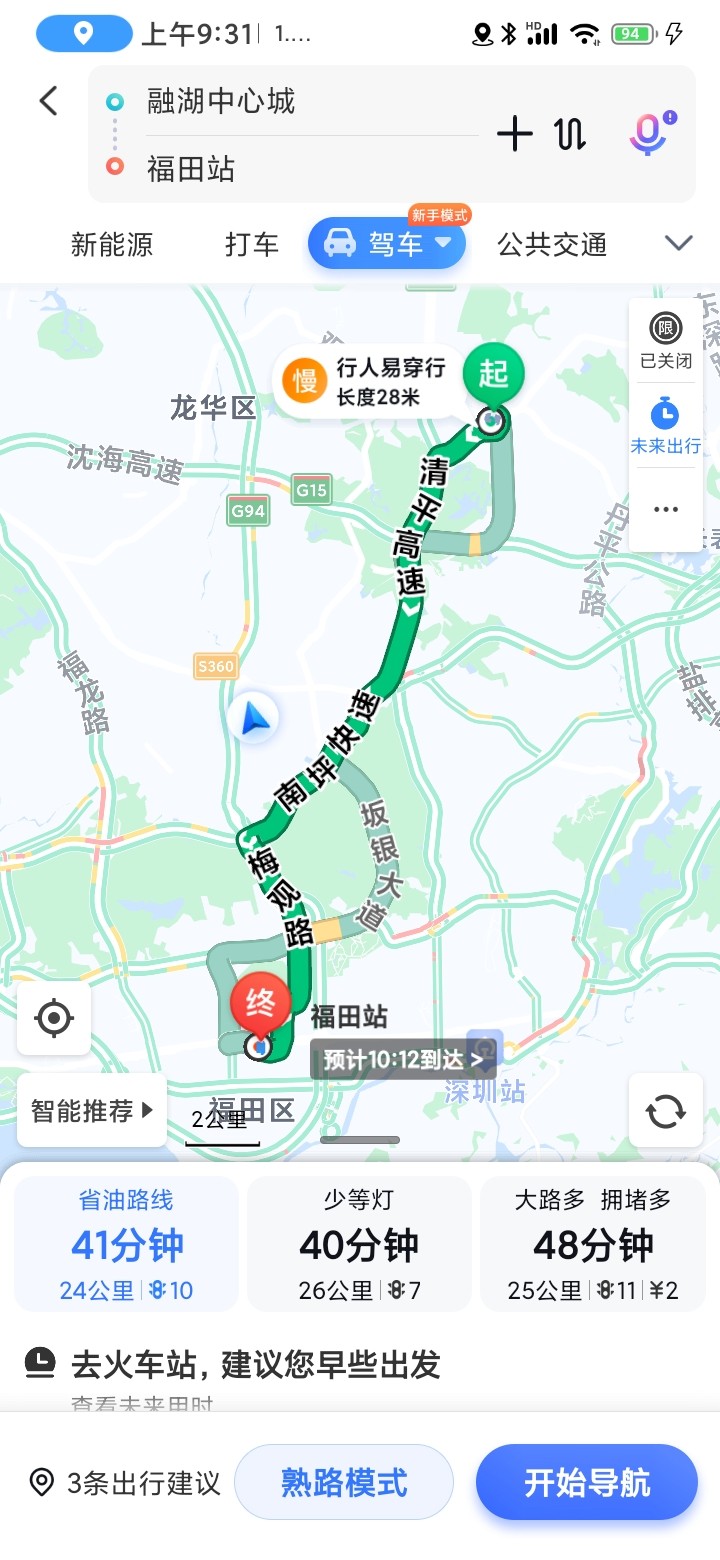Swap the start and destination
This screenshot has height=1560, width=720.
571,134
